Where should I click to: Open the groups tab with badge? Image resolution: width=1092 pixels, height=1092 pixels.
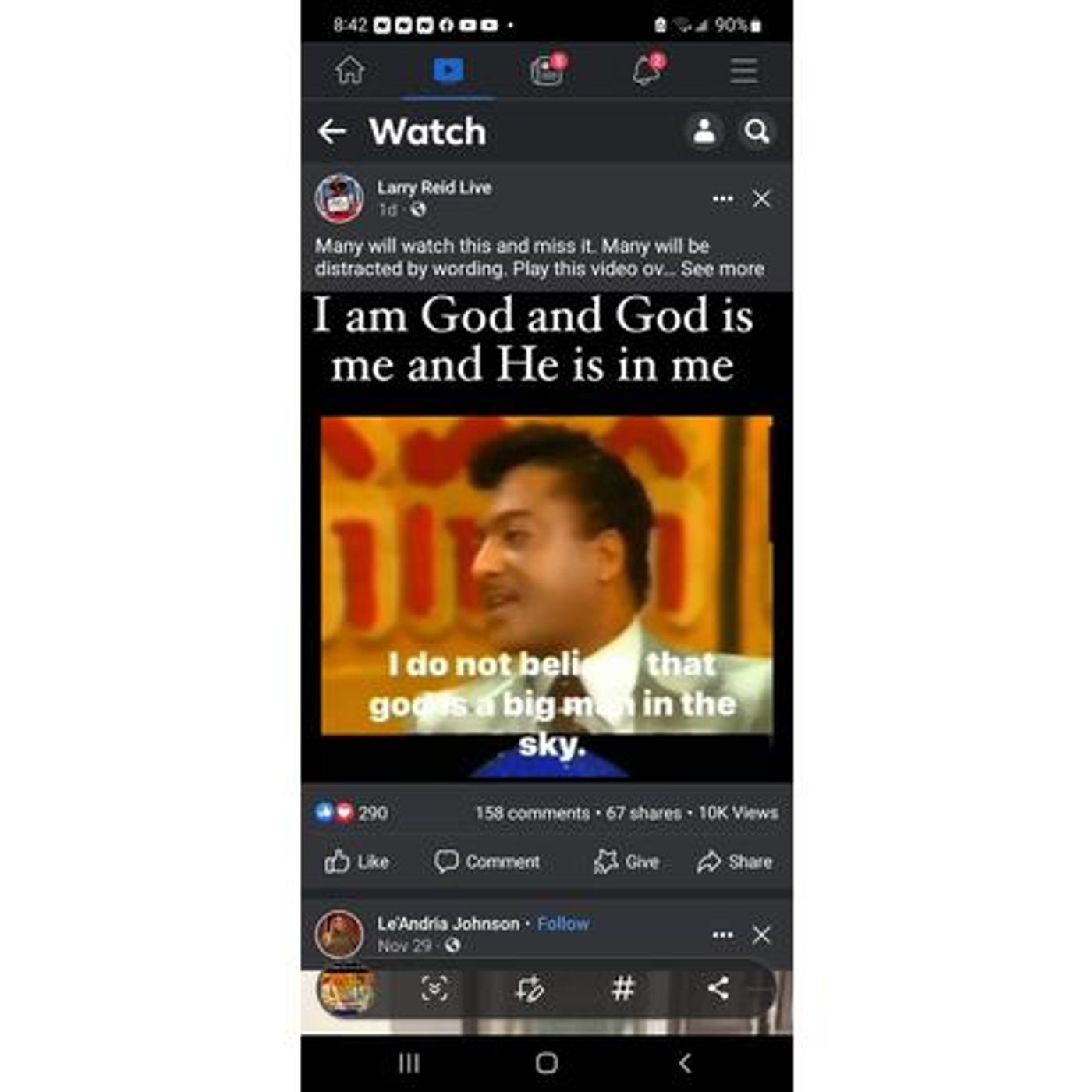(x=547, y=71)
